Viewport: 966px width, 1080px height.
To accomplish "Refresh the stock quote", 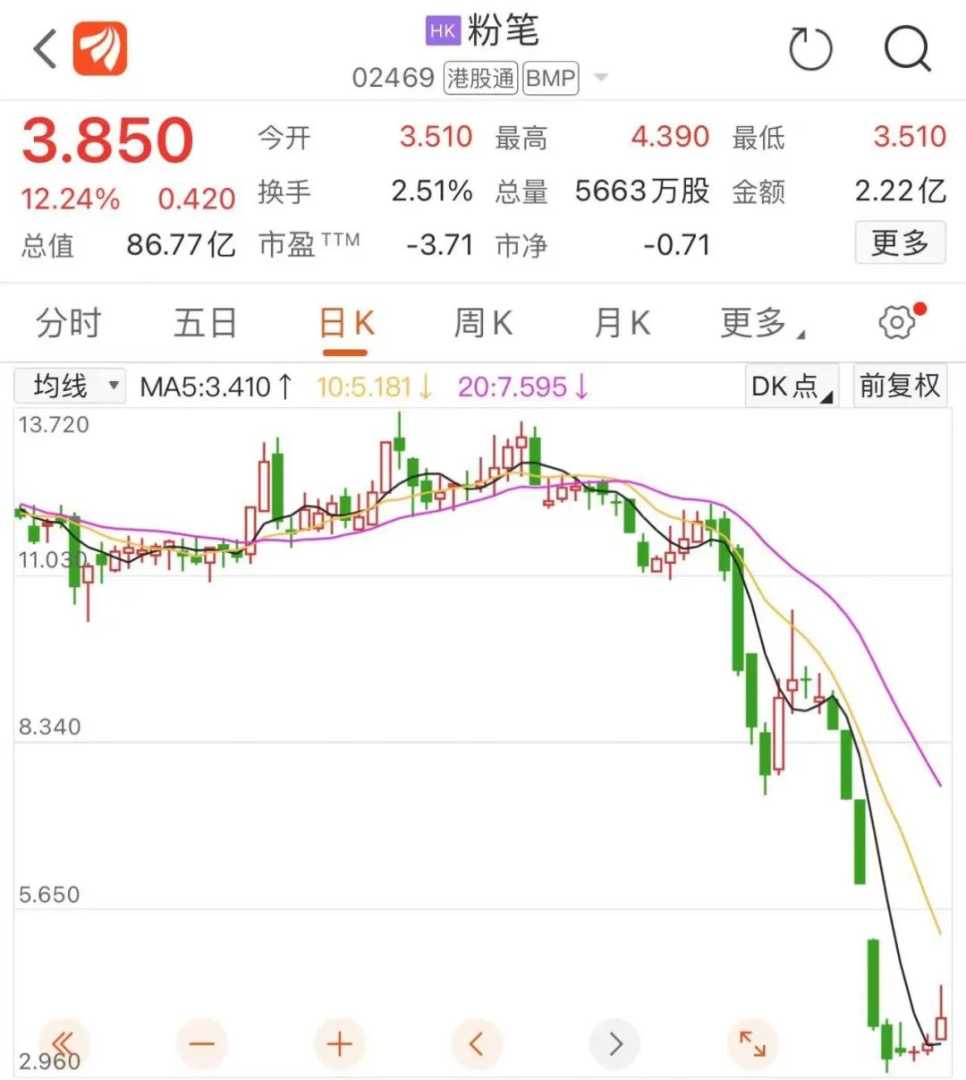I will 810,50.
